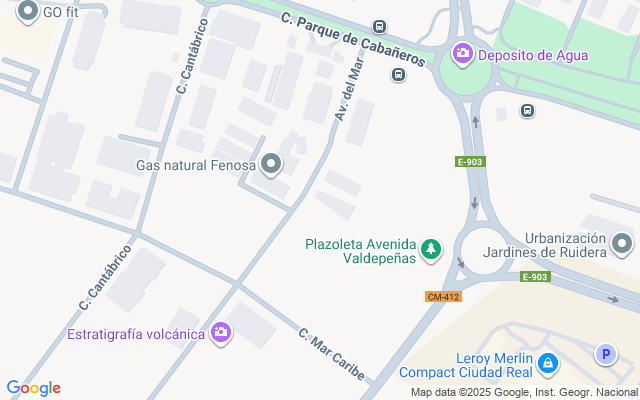The image size is (640, 400).
Task: Select Urbanización Jardines de Ruidera pin
Action: coord(622,244)
